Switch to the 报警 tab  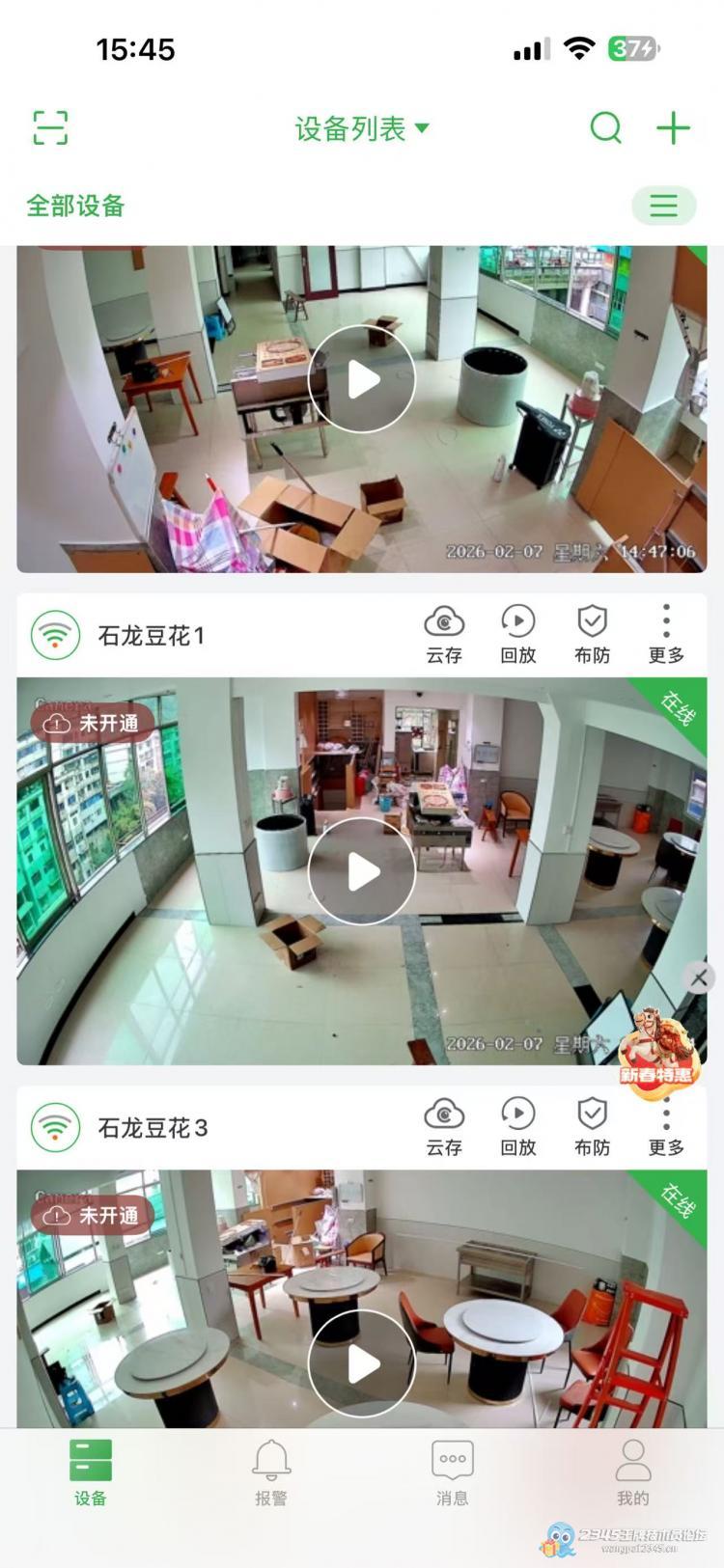[x=271, y=1472]
